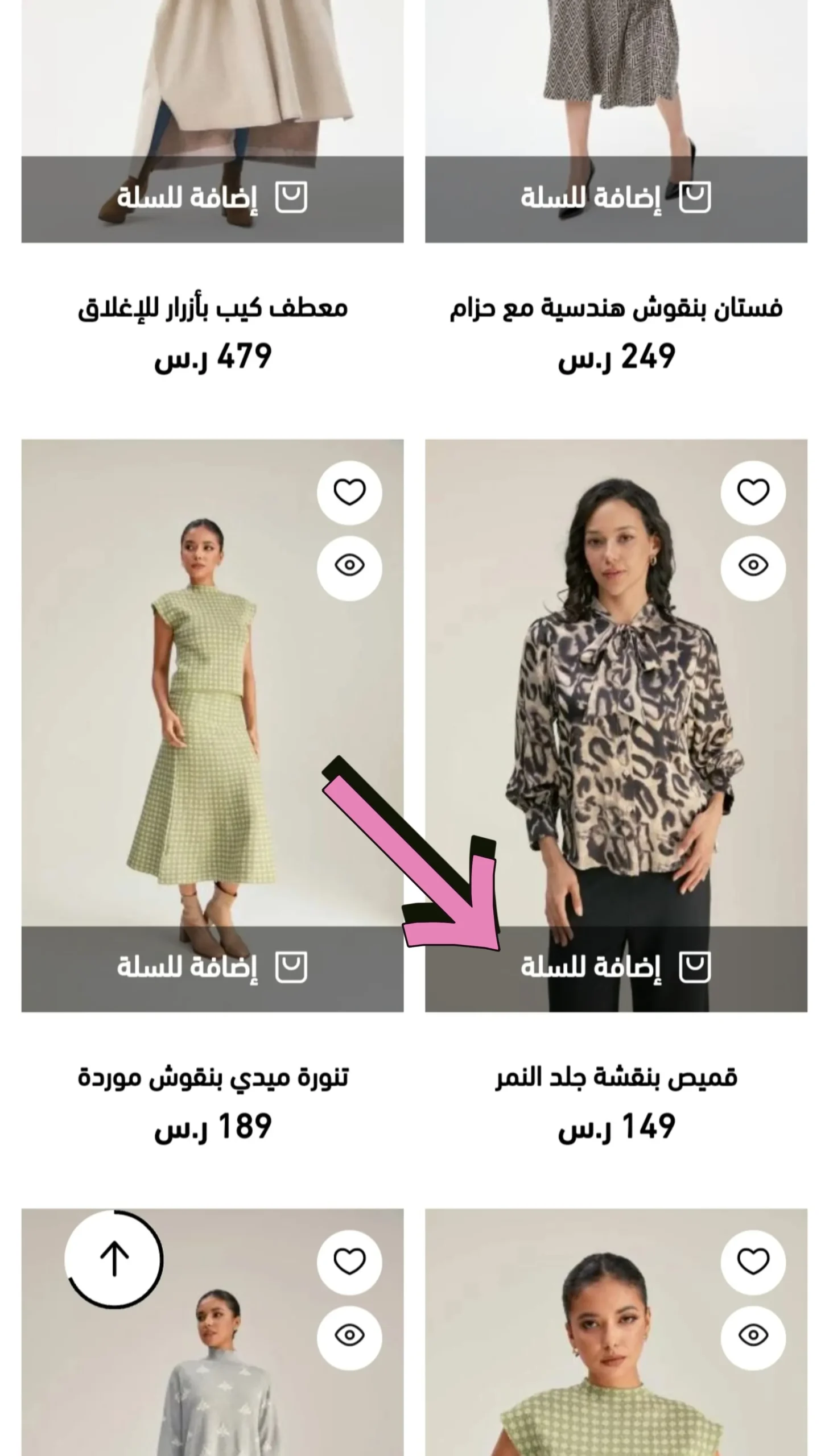
Task: Favorite the grey sweater item
Action: pyautogui.click(x=349, y=1261)
